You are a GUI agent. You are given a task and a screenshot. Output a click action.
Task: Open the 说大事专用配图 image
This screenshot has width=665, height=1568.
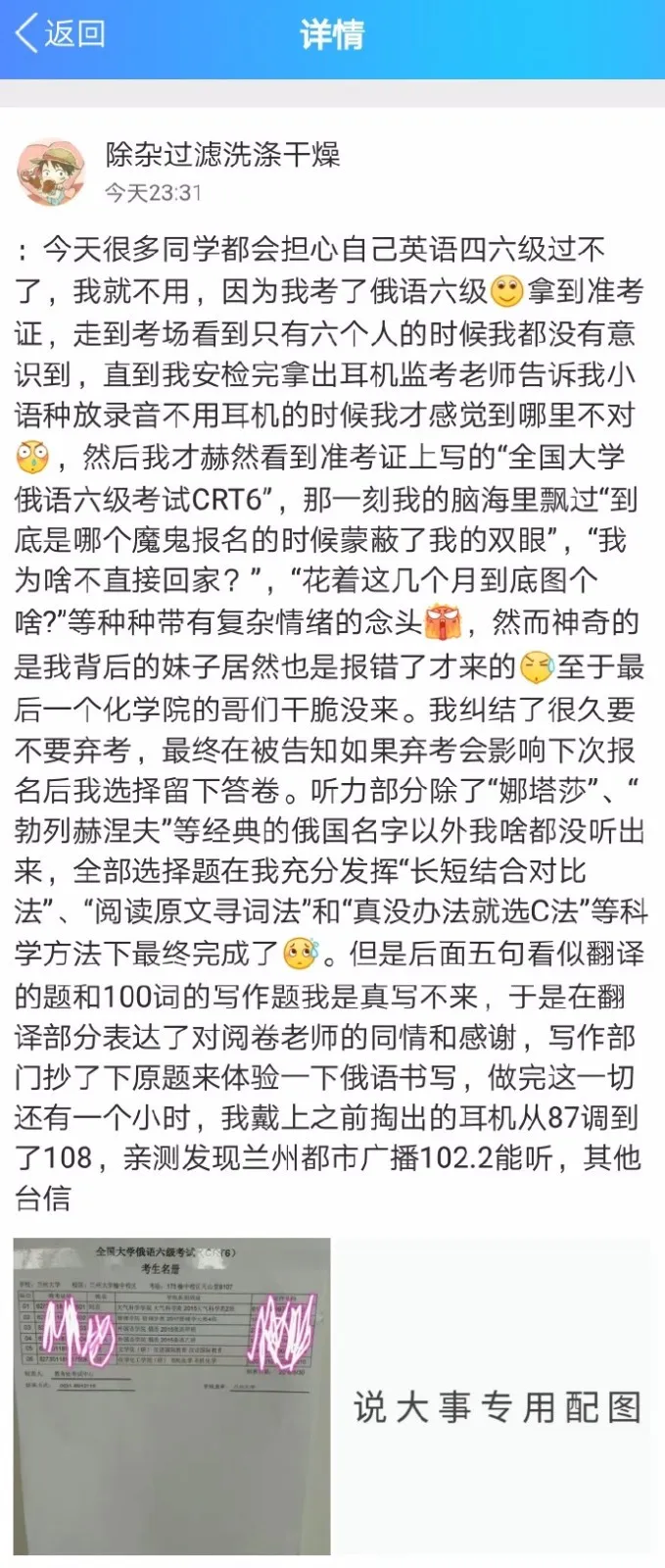point(498,1396)
